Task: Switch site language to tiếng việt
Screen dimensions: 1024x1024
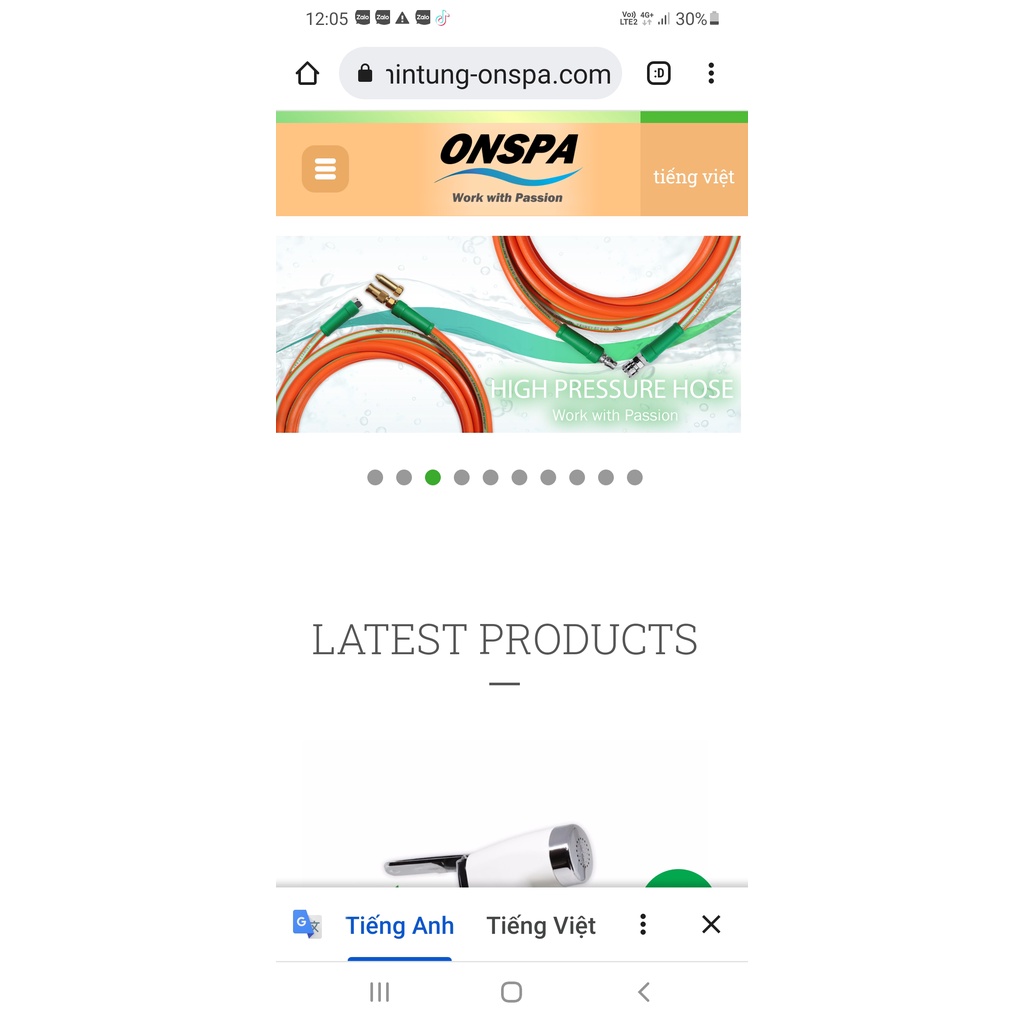Action: click(694, 176)
